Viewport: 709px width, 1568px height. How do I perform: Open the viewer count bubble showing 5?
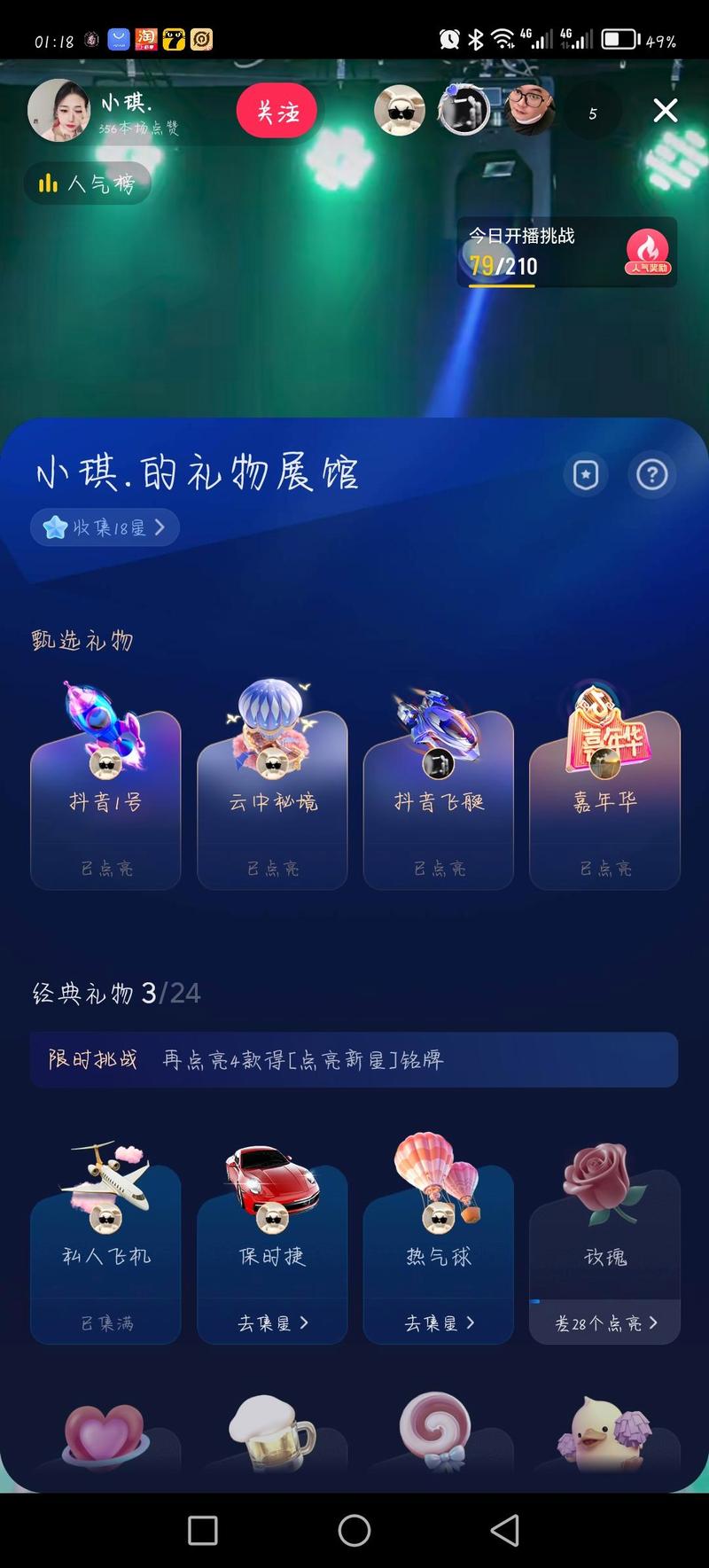(x=592, y=113)
